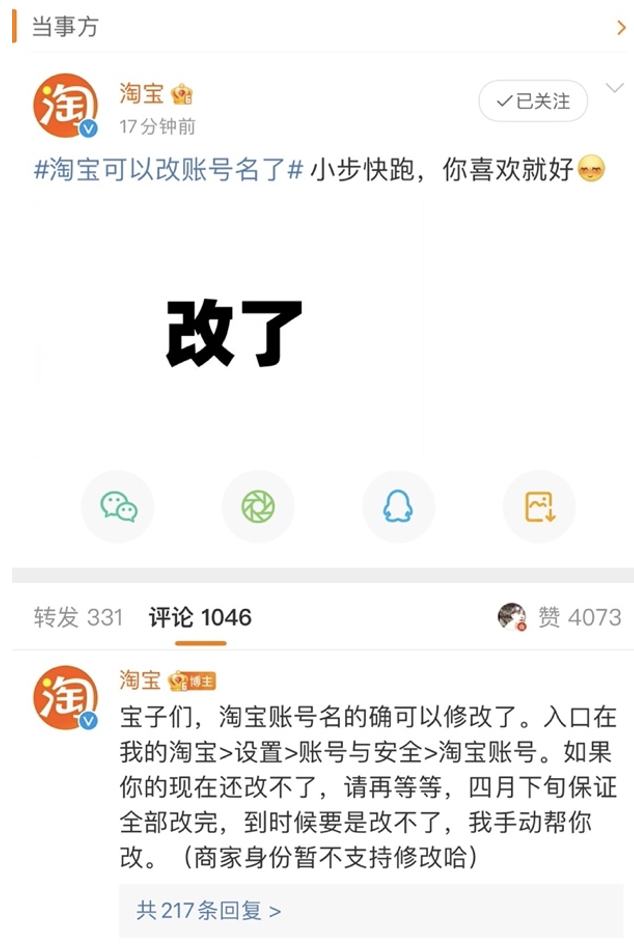Viewport: 634px width, 950px height.
Task: Tap the 已关注 follow button
Action: [533, 101]
